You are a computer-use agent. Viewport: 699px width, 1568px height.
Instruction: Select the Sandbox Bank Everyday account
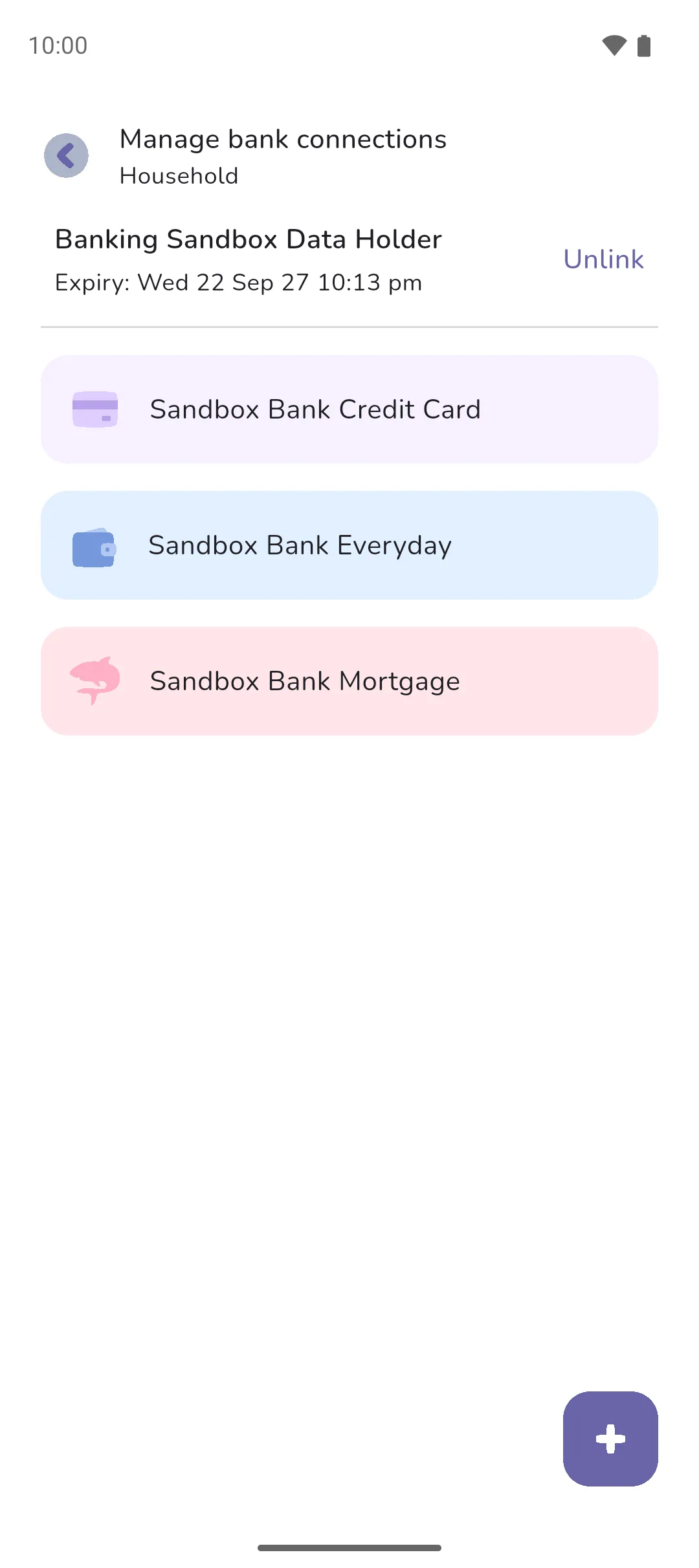point(349,545)
